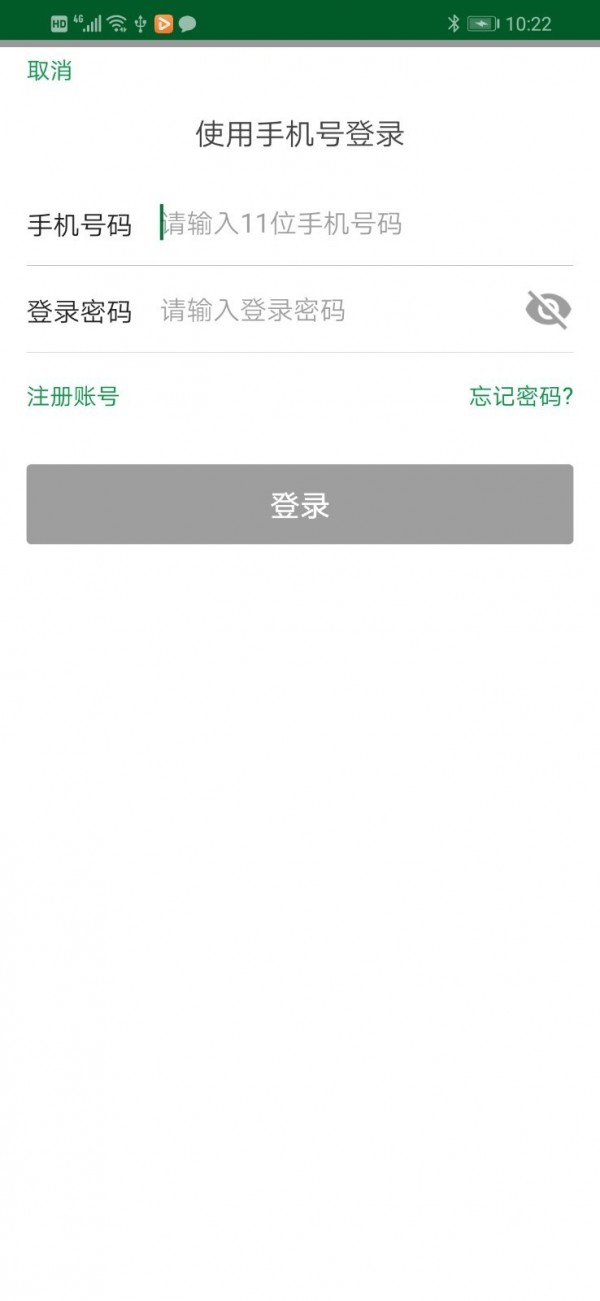The image size is (600, 1301).
Task: Tap the gray 登录 button
Action: [x=300, y=504]
